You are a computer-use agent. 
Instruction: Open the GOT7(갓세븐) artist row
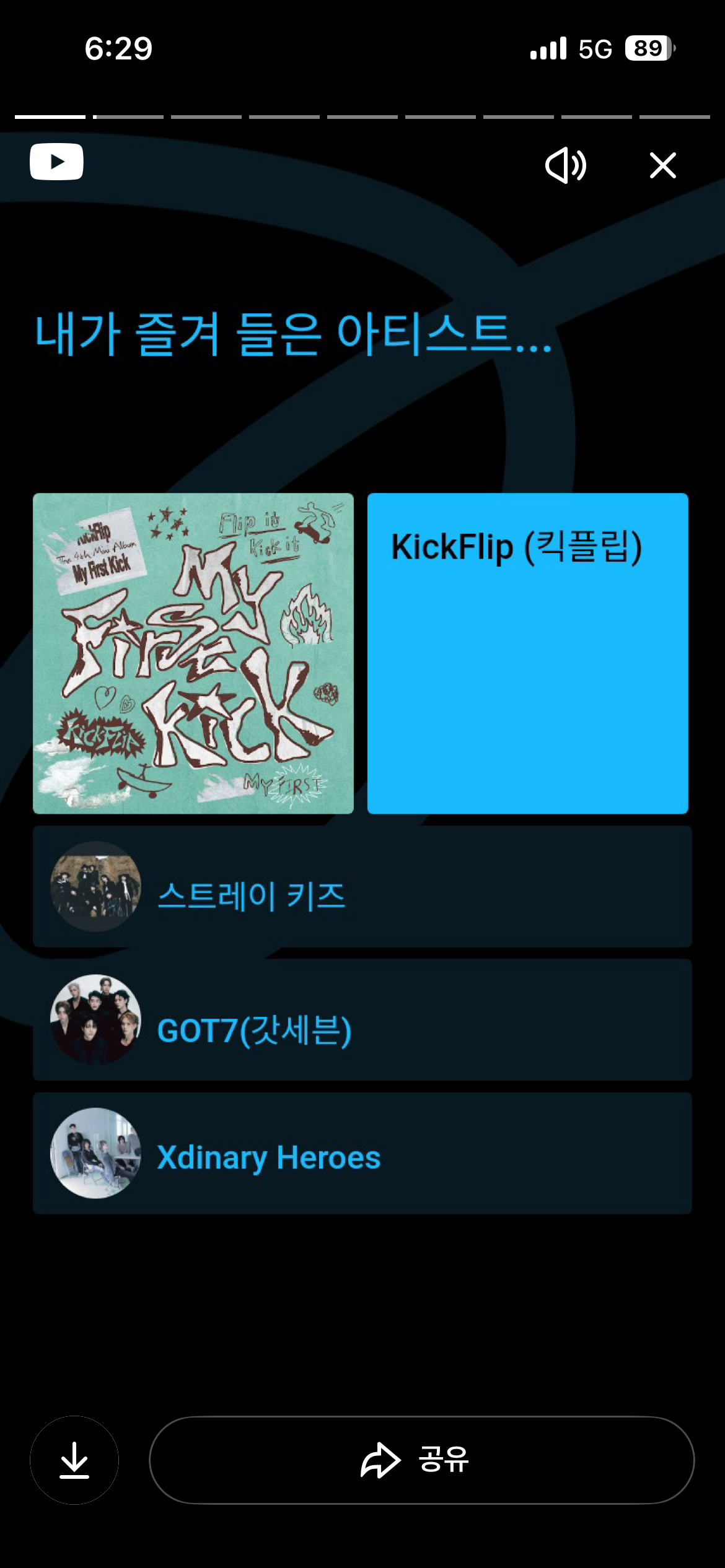(x=362, y=1020)
